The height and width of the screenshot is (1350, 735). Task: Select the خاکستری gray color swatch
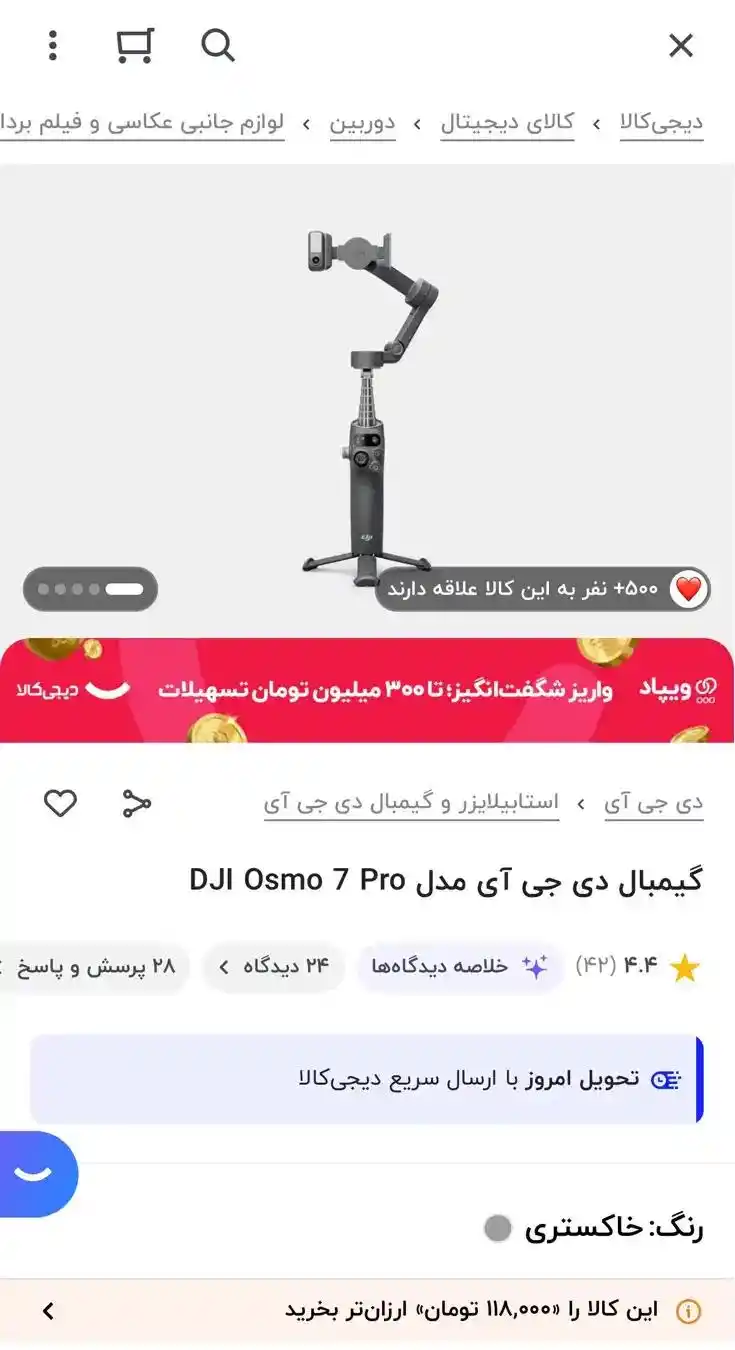click(497, 1228)
